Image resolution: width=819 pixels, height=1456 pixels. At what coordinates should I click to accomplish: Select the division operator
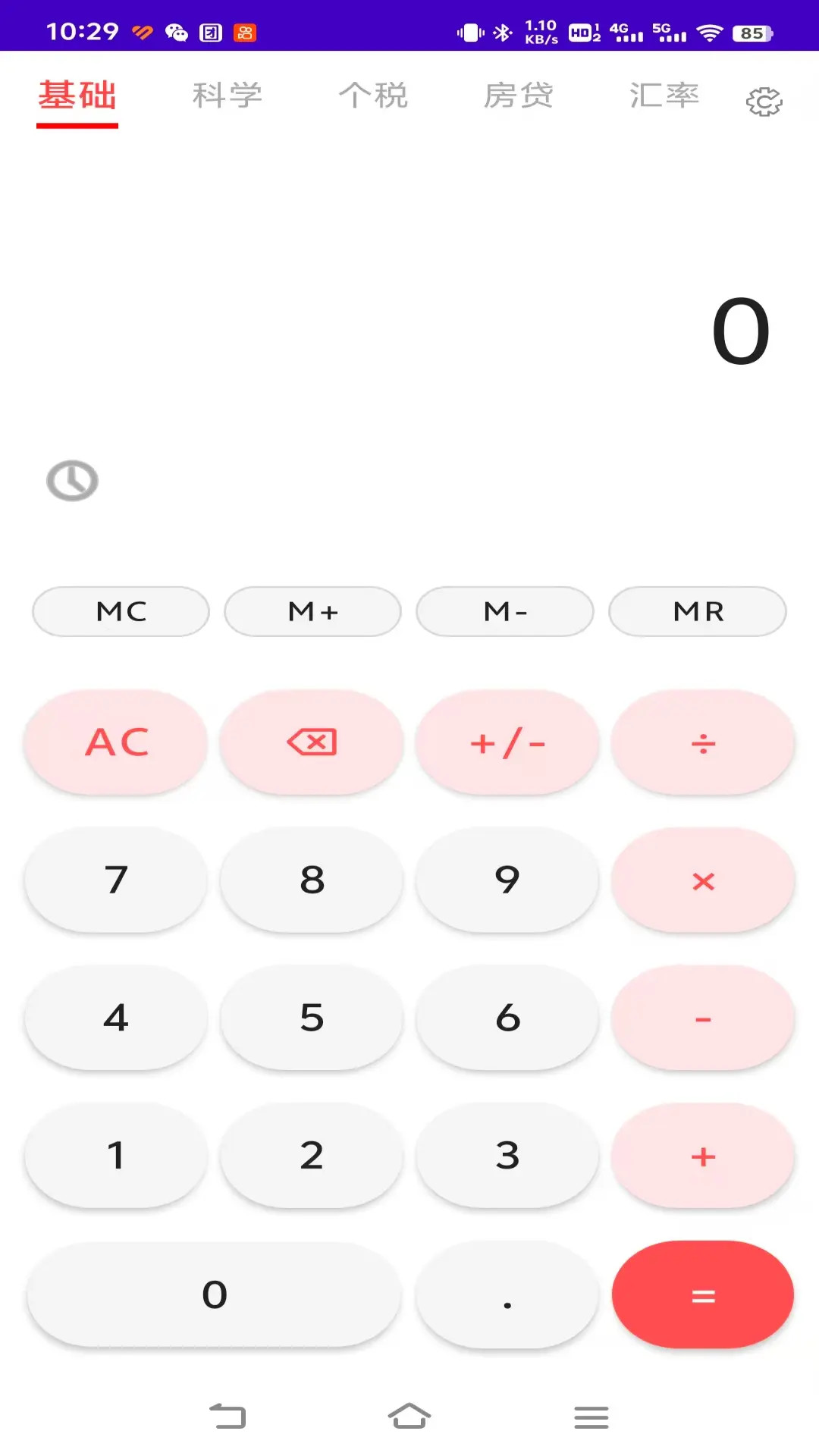click(702, 742)
